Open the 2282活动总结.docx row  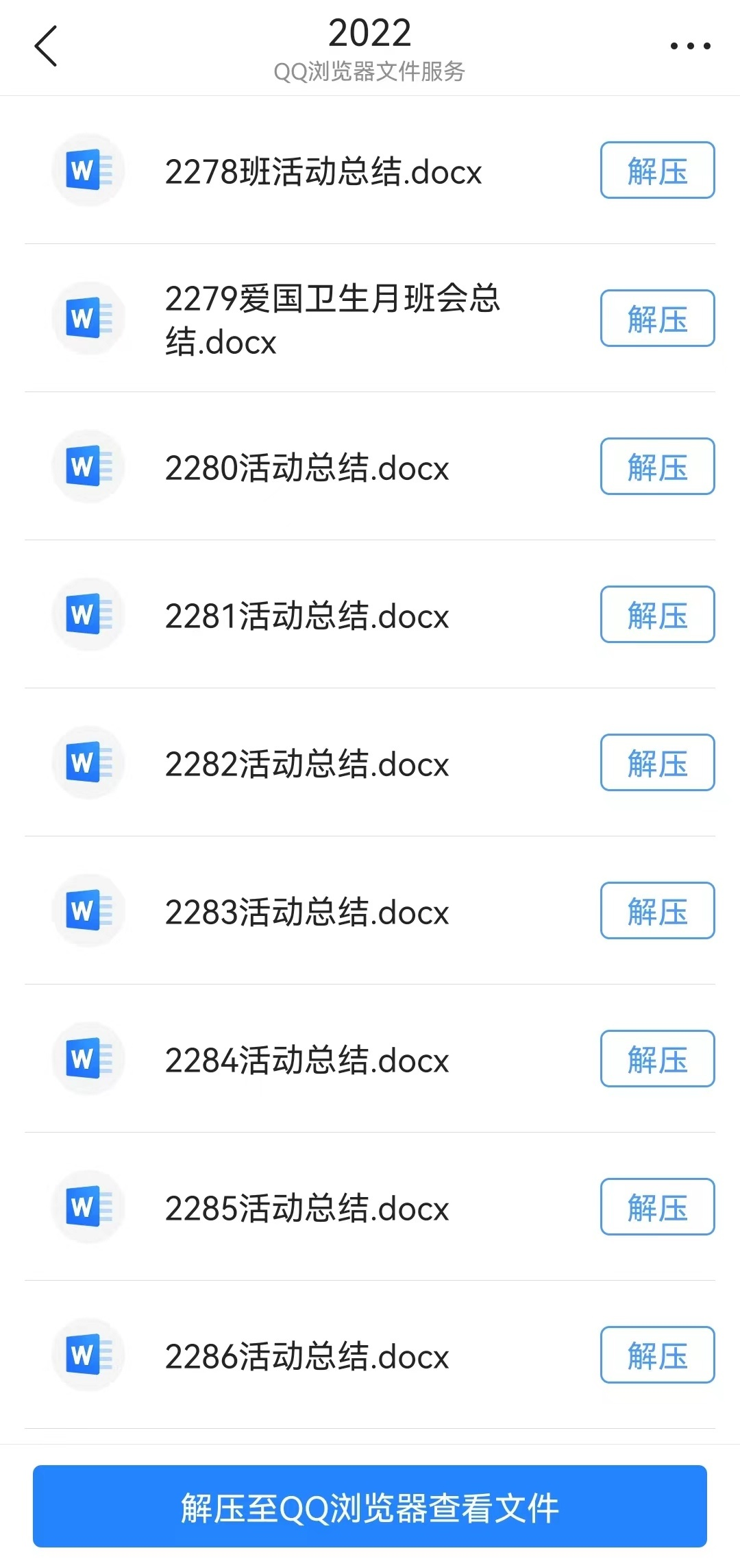tap(306, 764)
